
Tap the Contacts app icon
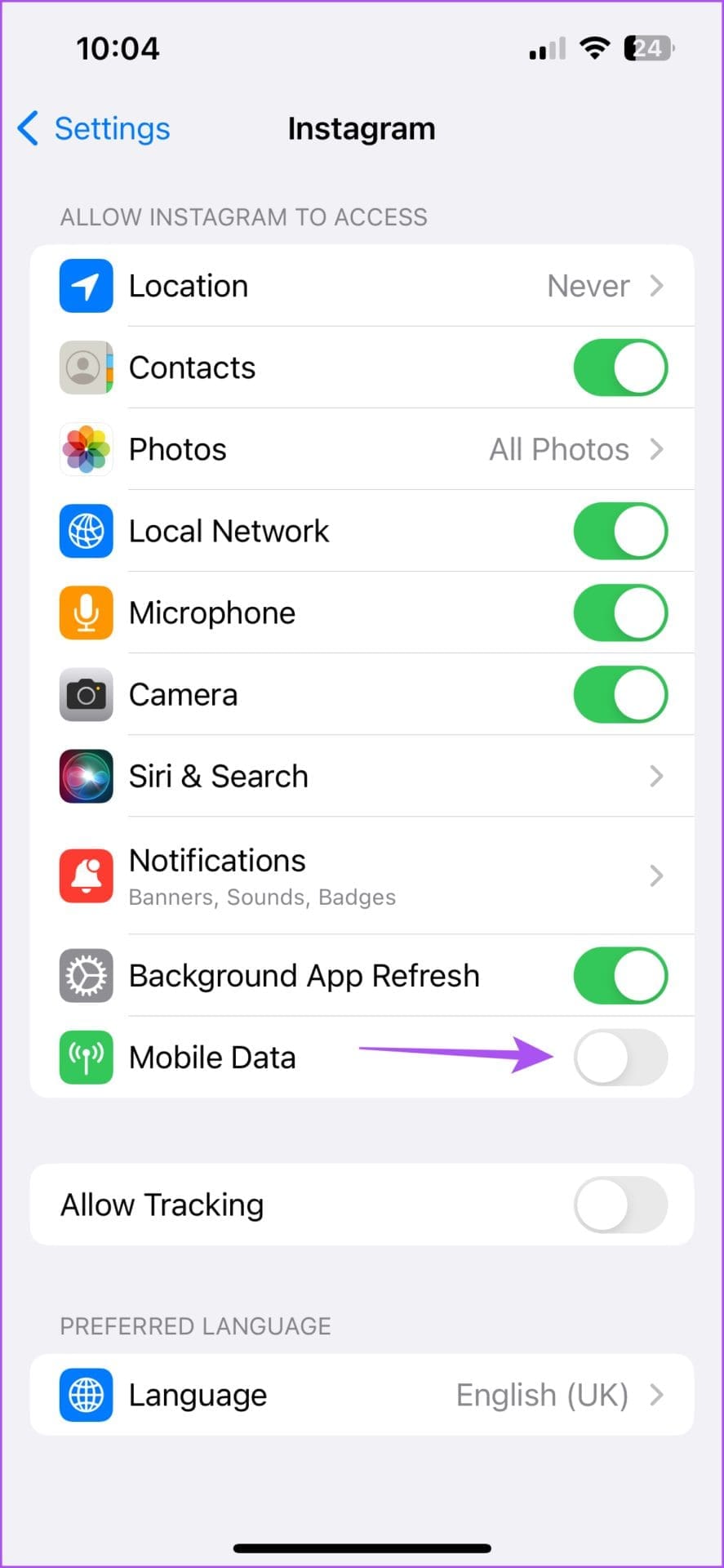(86, 367)
